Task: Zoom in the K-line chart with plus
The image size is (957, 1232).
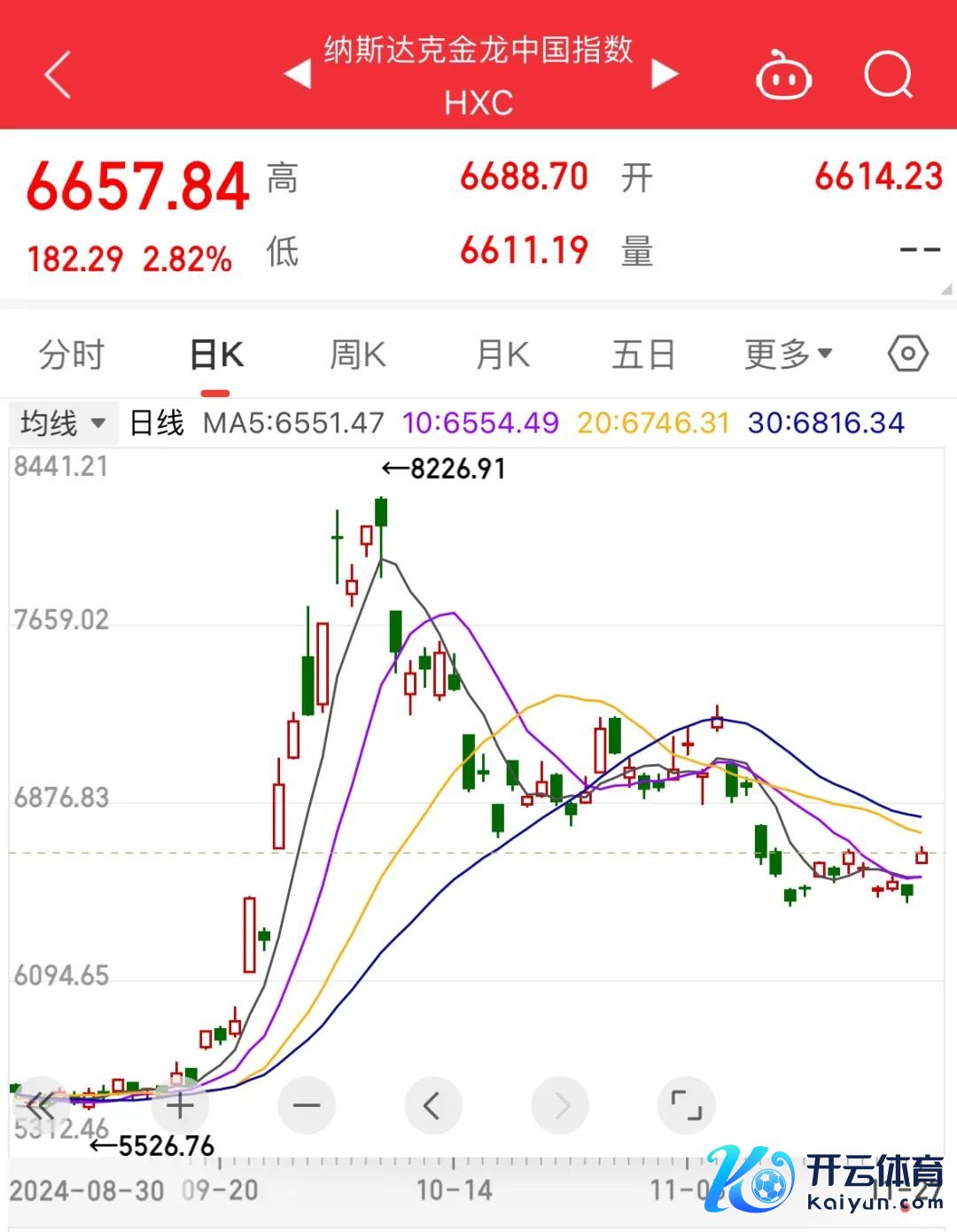Action: click(180, 1105)
